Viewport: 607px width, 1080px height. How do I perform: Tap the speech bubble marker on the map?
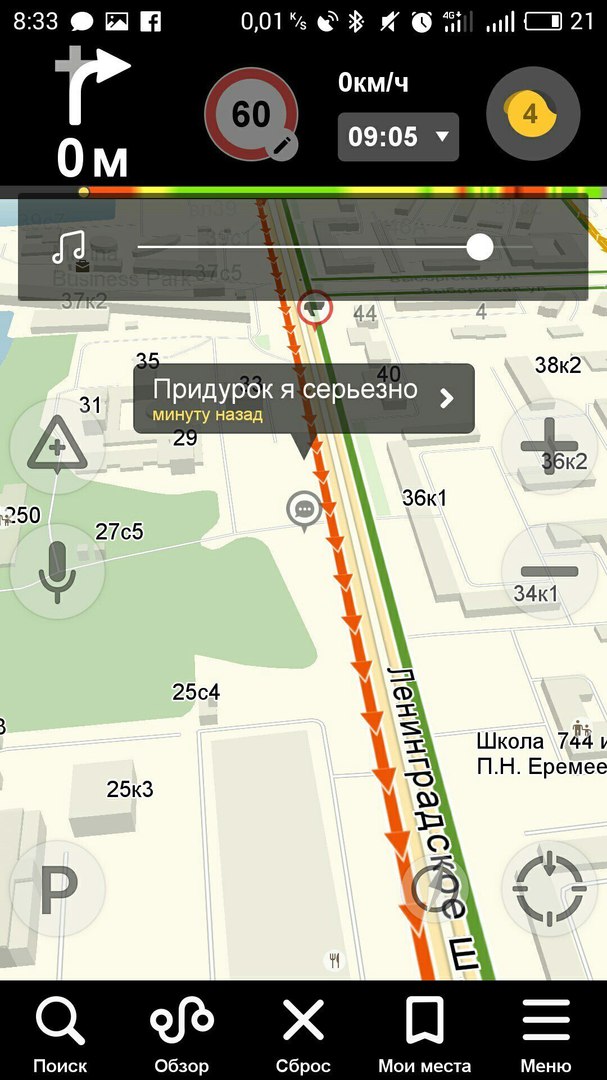pyautogui.click(x=304, y=509)
